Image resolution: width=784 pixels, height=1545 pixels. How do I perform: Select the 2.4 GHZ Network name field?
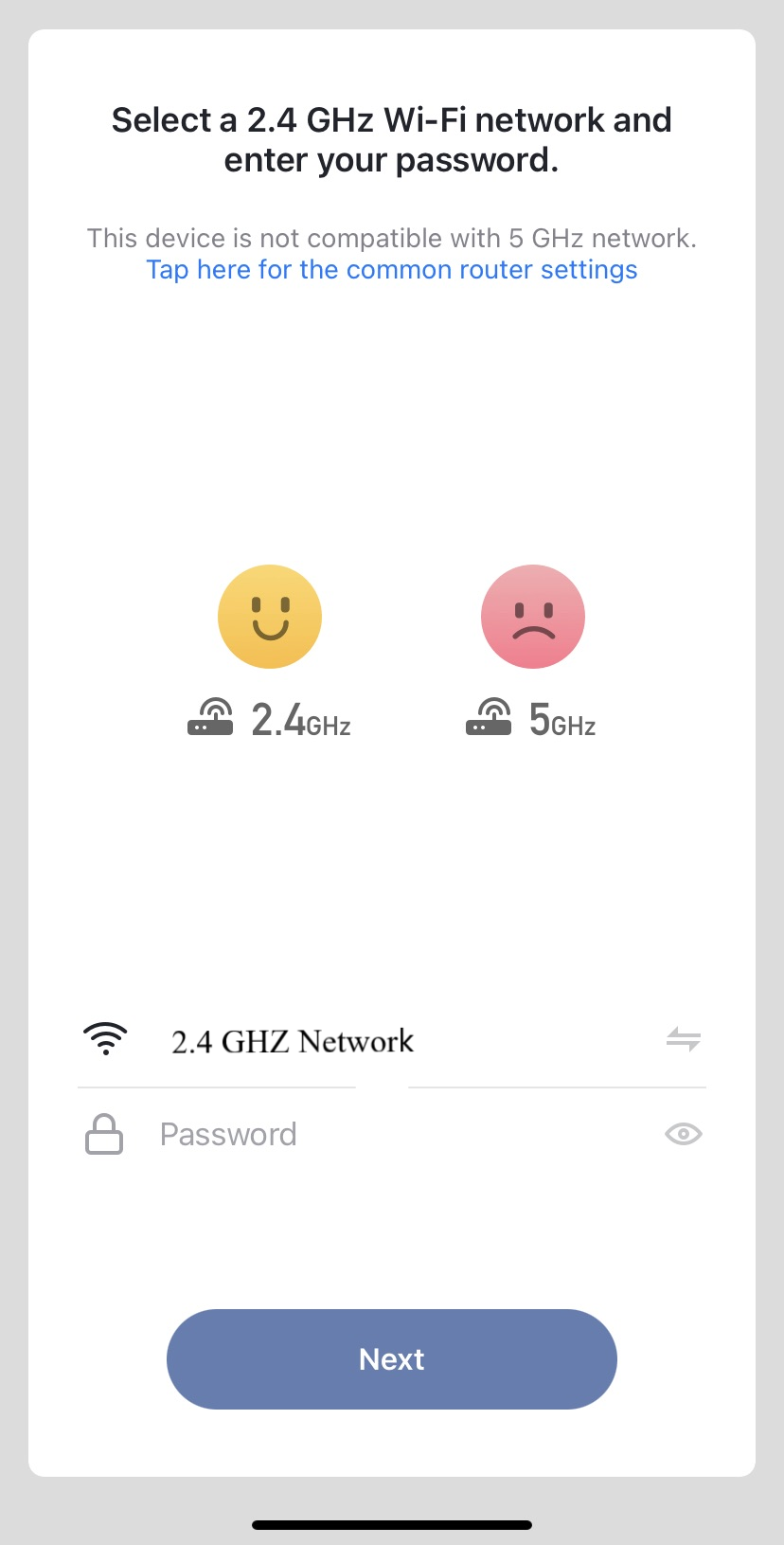(x=293, y=1041)
